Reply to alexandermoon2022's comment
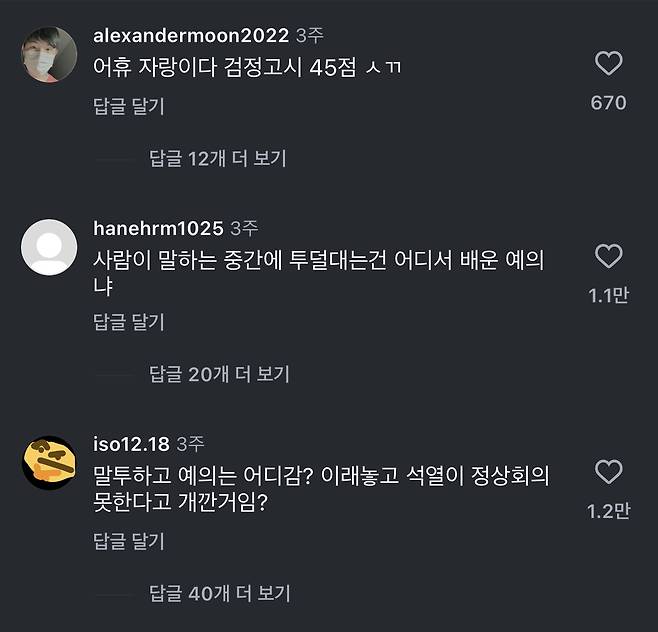Screen dimensions: 658x632 click(128, 105)
